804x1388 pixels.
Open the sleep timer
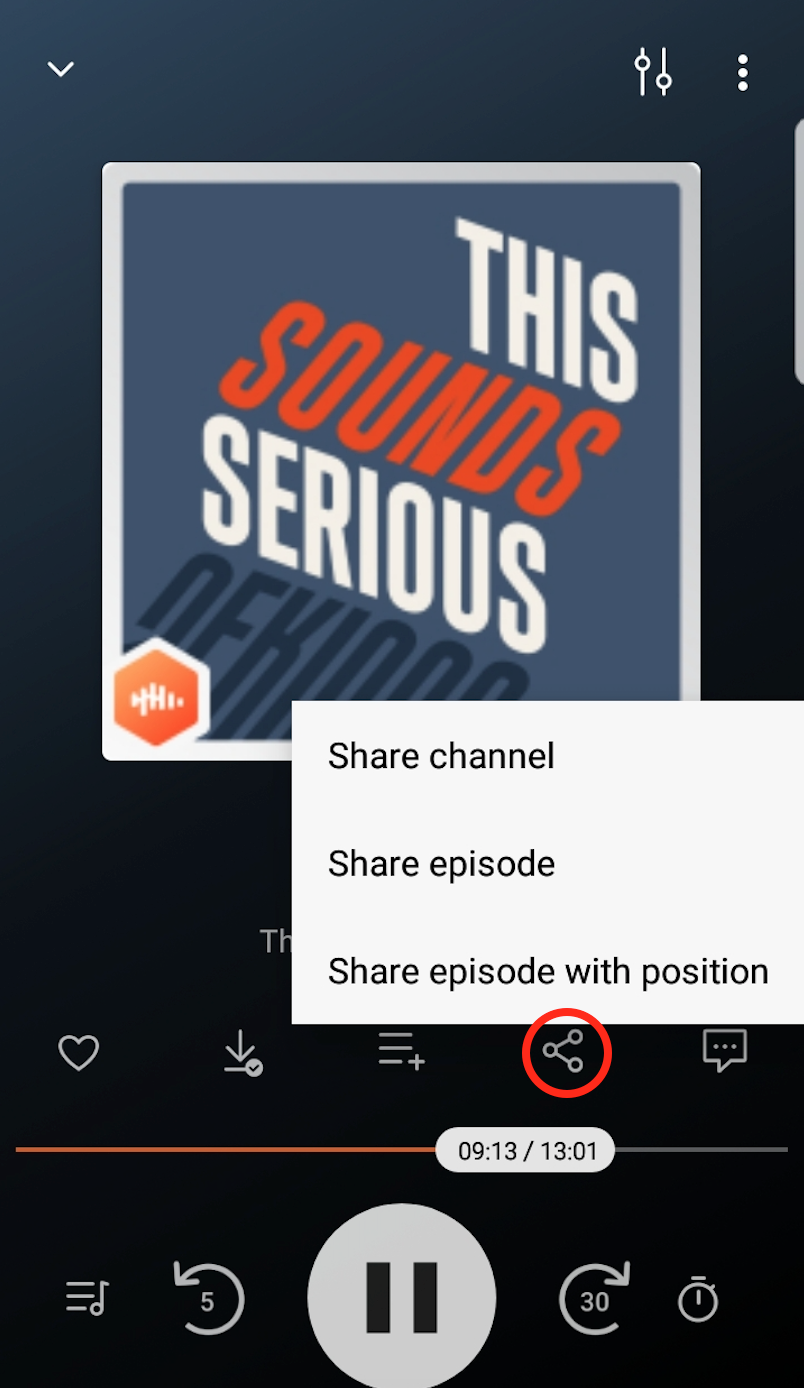click(698, 1299)
